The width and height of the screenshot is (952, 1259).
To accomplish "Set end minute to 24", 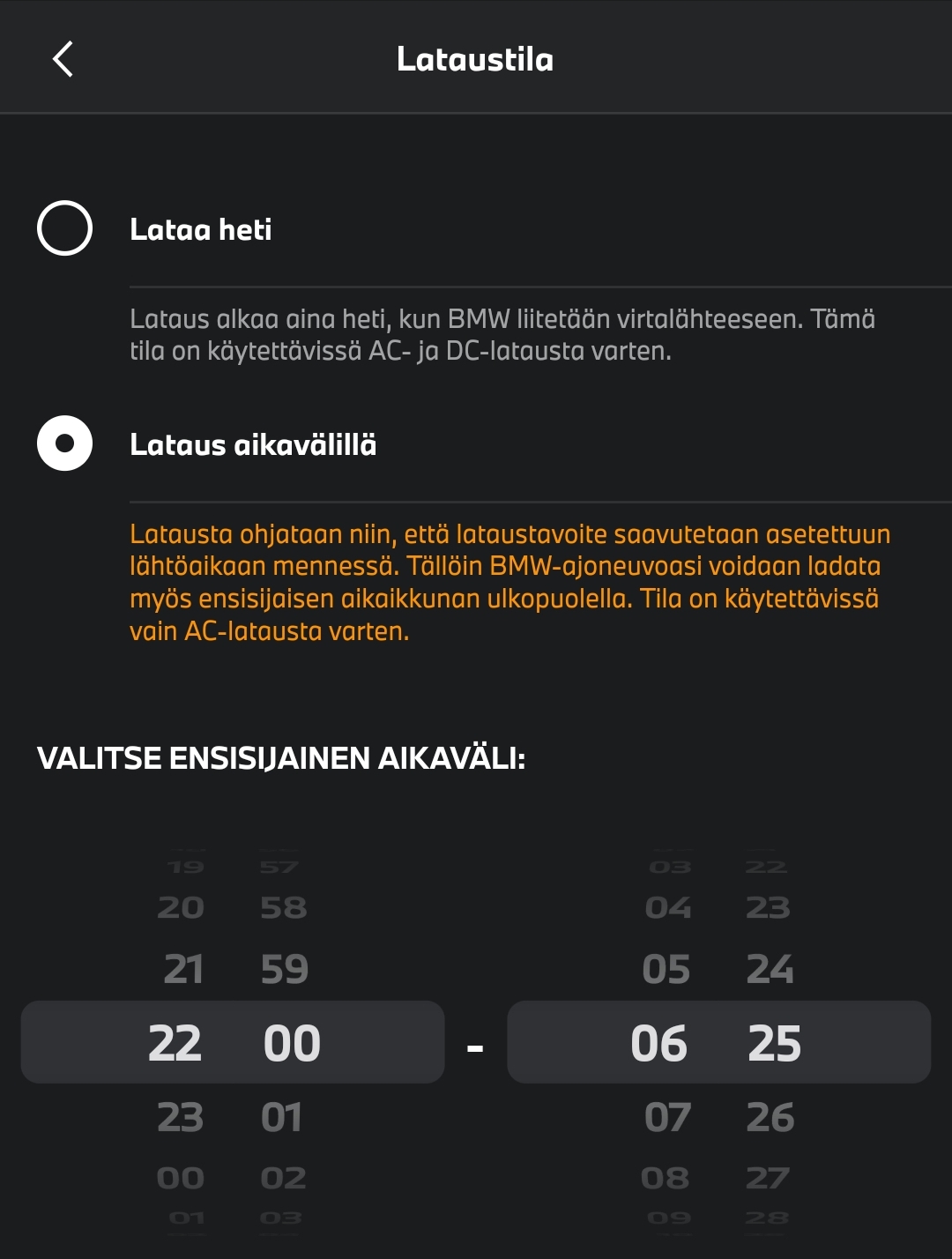I will pos(770,970).
